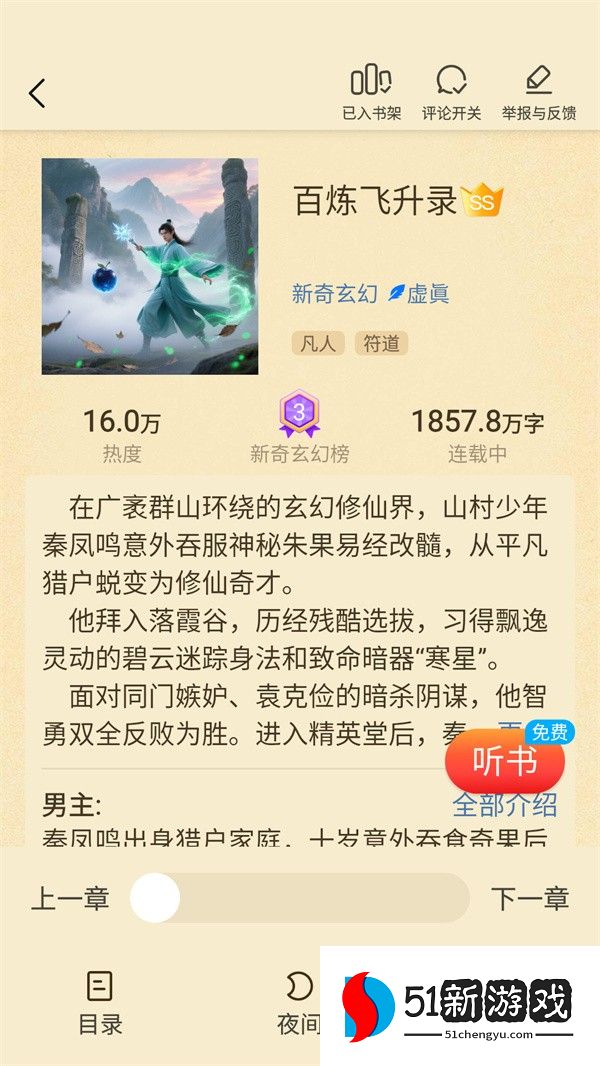Go back using the arrow icon
600x1066 pixels.
coord(37,93)
